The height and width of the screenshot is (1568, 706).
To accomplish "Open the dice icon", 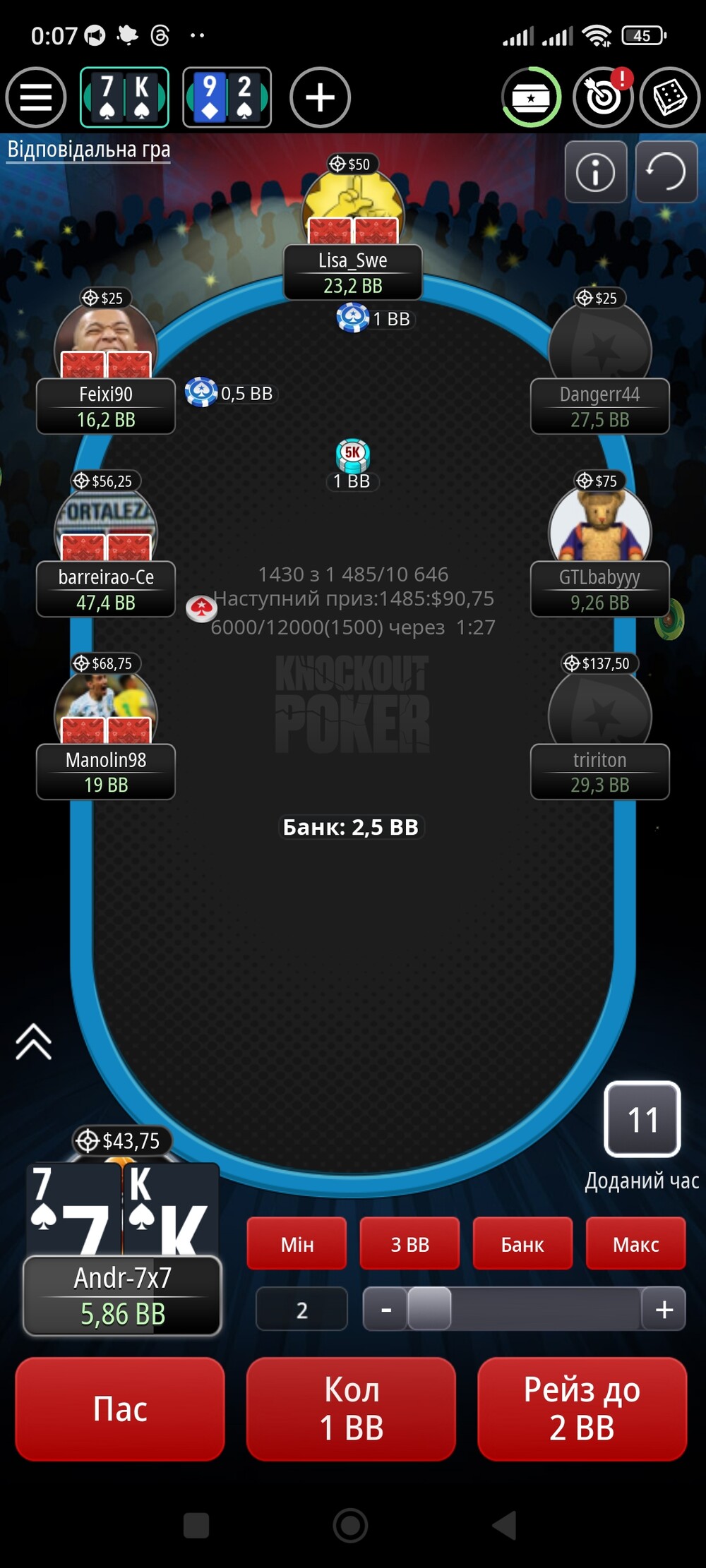I will [670, 97].
